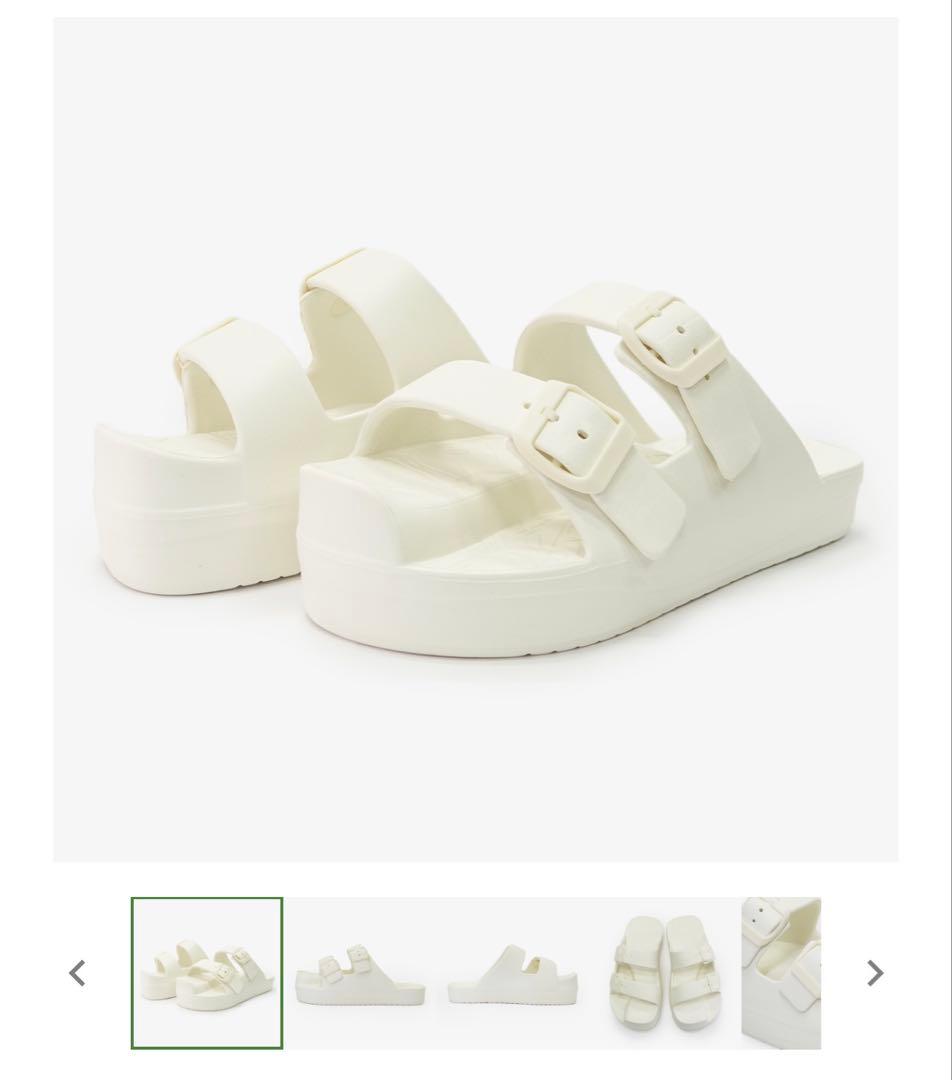Show the next gallery thumbnails
952x1080 pixels.
[875, 973]
